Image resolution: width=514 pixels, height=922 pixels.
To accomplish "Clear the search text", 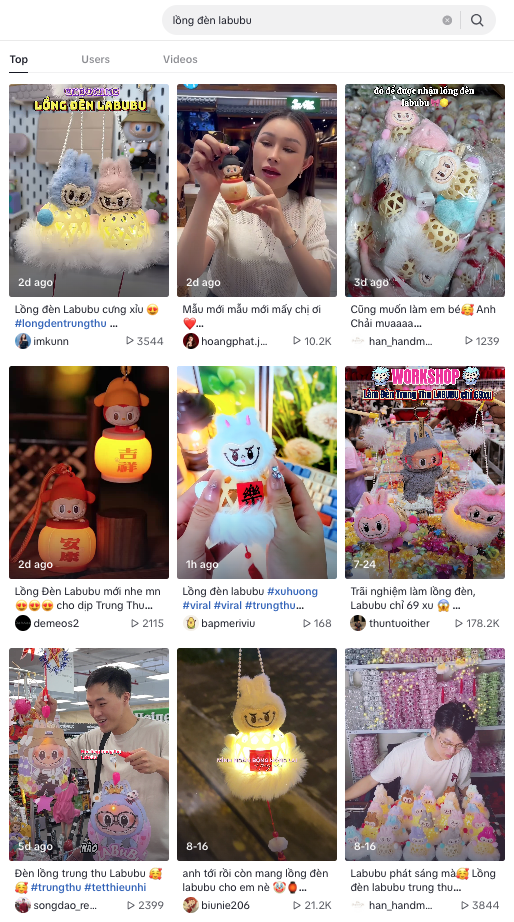I will coord(447,20).
